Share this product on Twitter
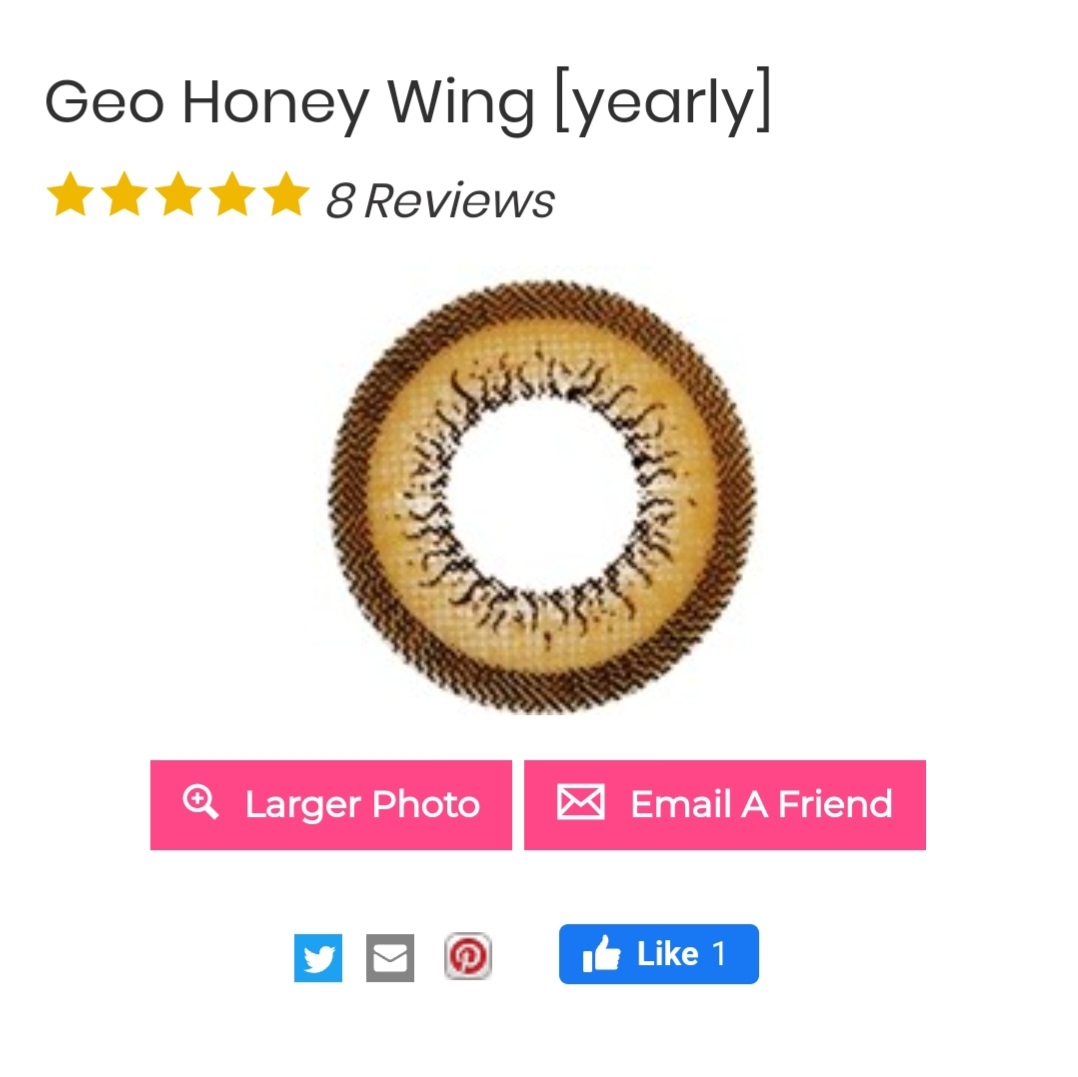 318,958
